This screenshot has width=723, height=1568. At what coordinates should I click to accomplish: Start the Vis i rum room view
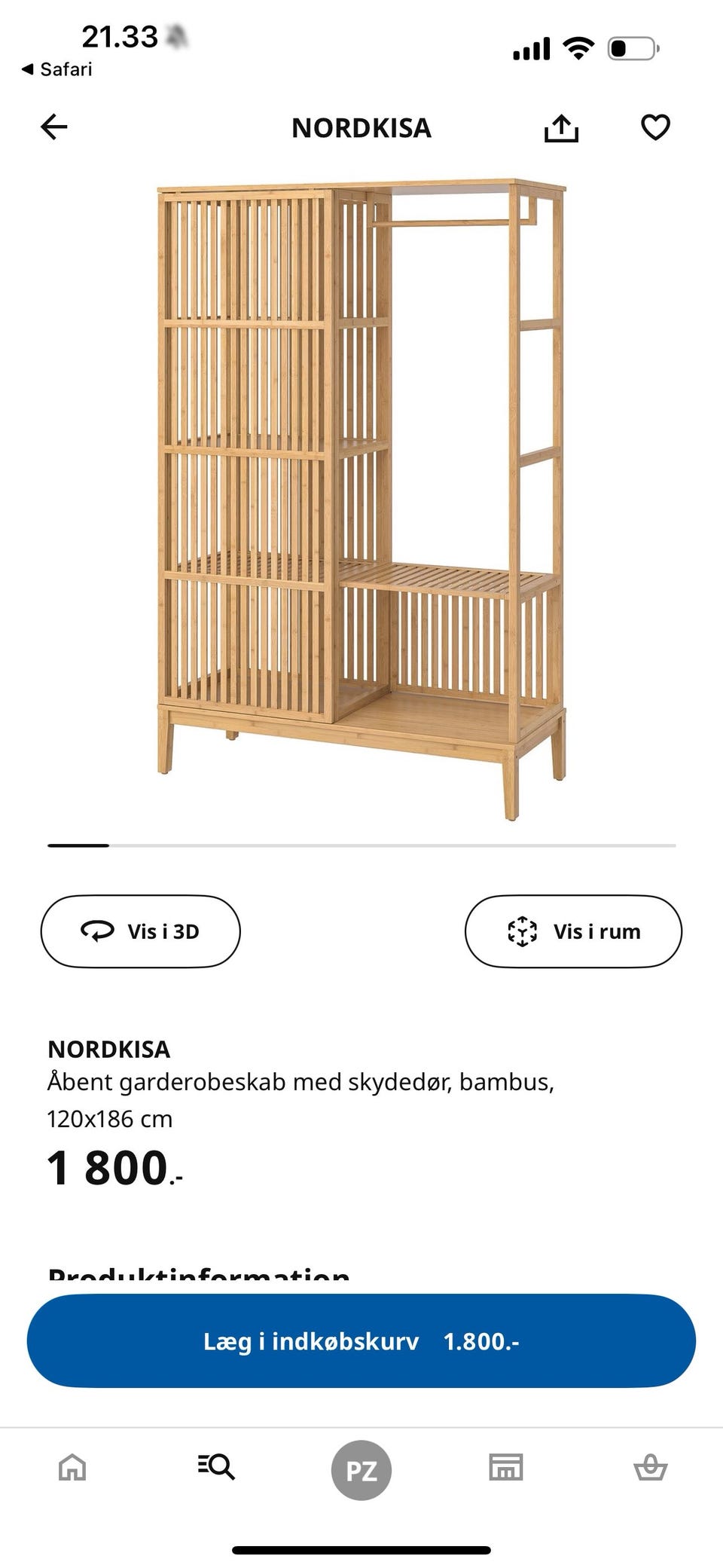(x=575, y=931)
